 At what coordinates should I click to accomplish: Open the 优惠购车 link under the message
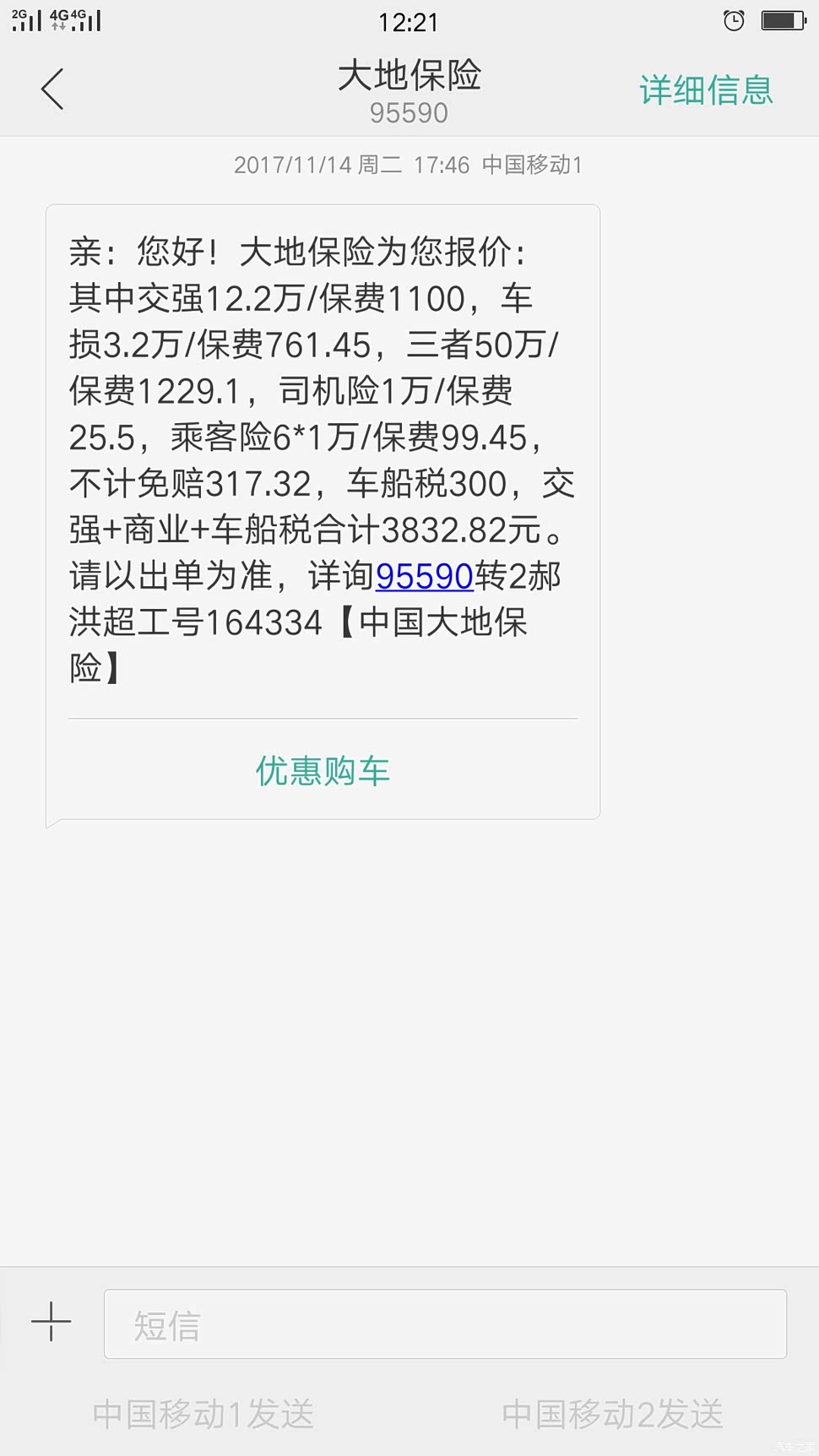(323, 770)
